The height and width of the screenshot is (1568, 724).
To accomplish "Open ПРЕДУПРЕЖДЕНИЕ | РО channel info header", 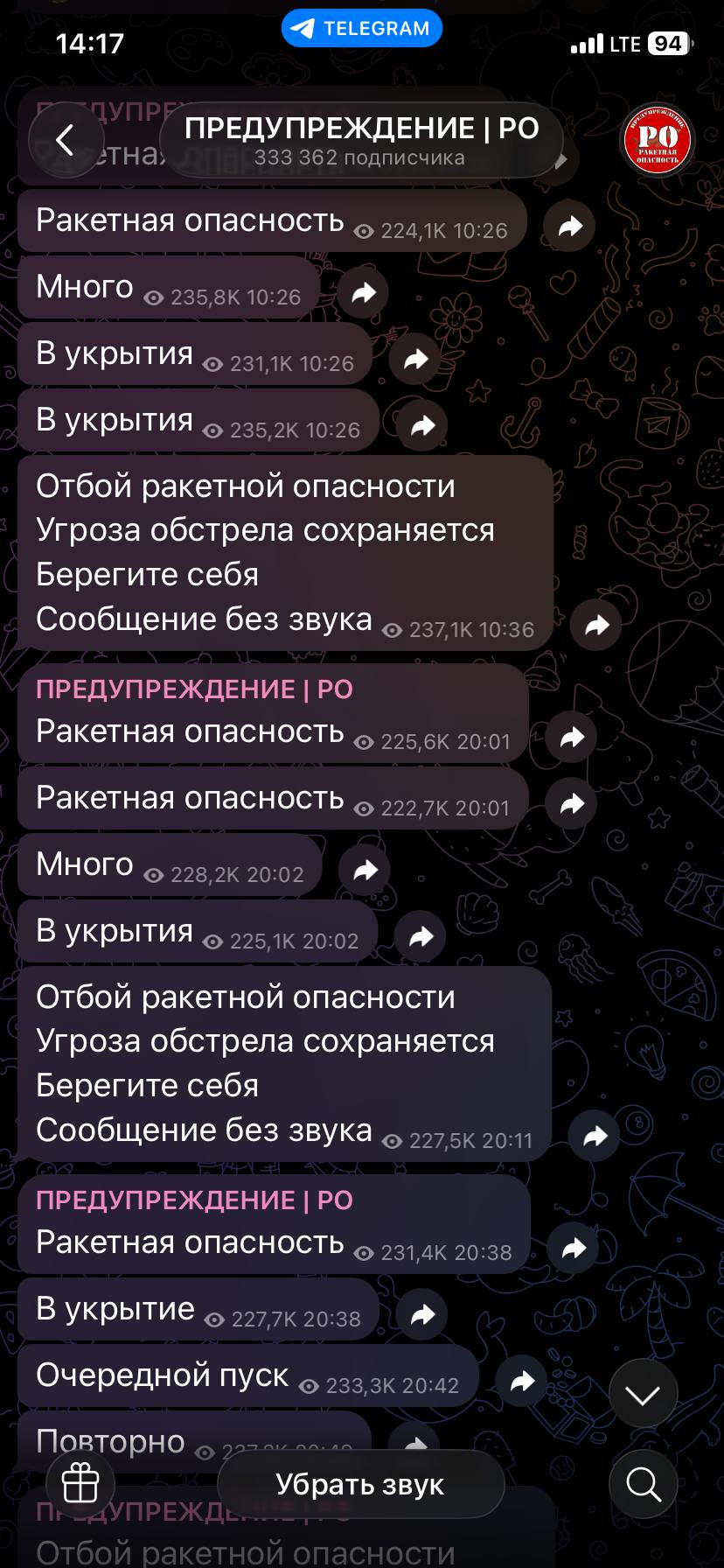I will pyautogui.click(x=360, y=140).
